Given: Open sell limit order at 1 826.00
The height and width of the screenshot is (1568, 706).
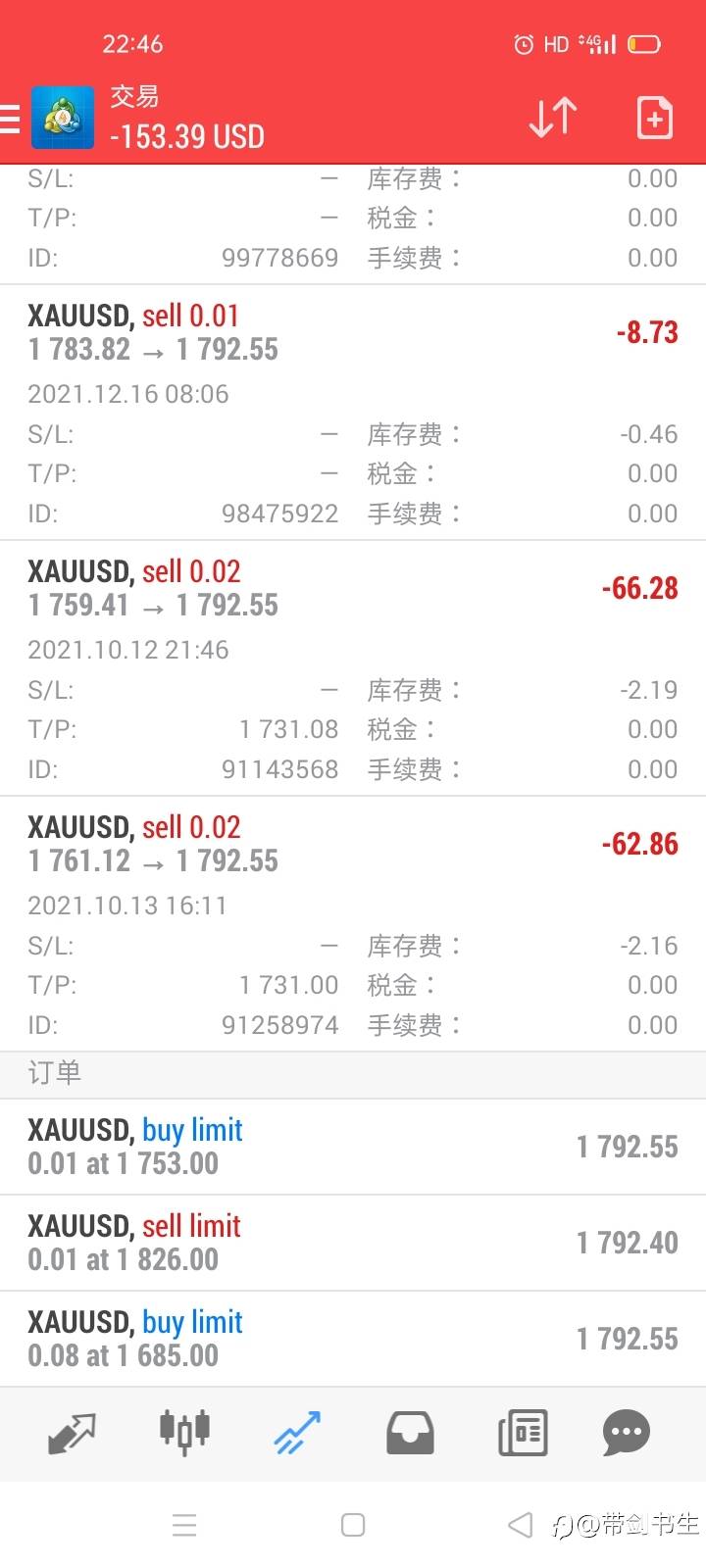Looking at the screenshot, I should click(x=353, y=1243).
